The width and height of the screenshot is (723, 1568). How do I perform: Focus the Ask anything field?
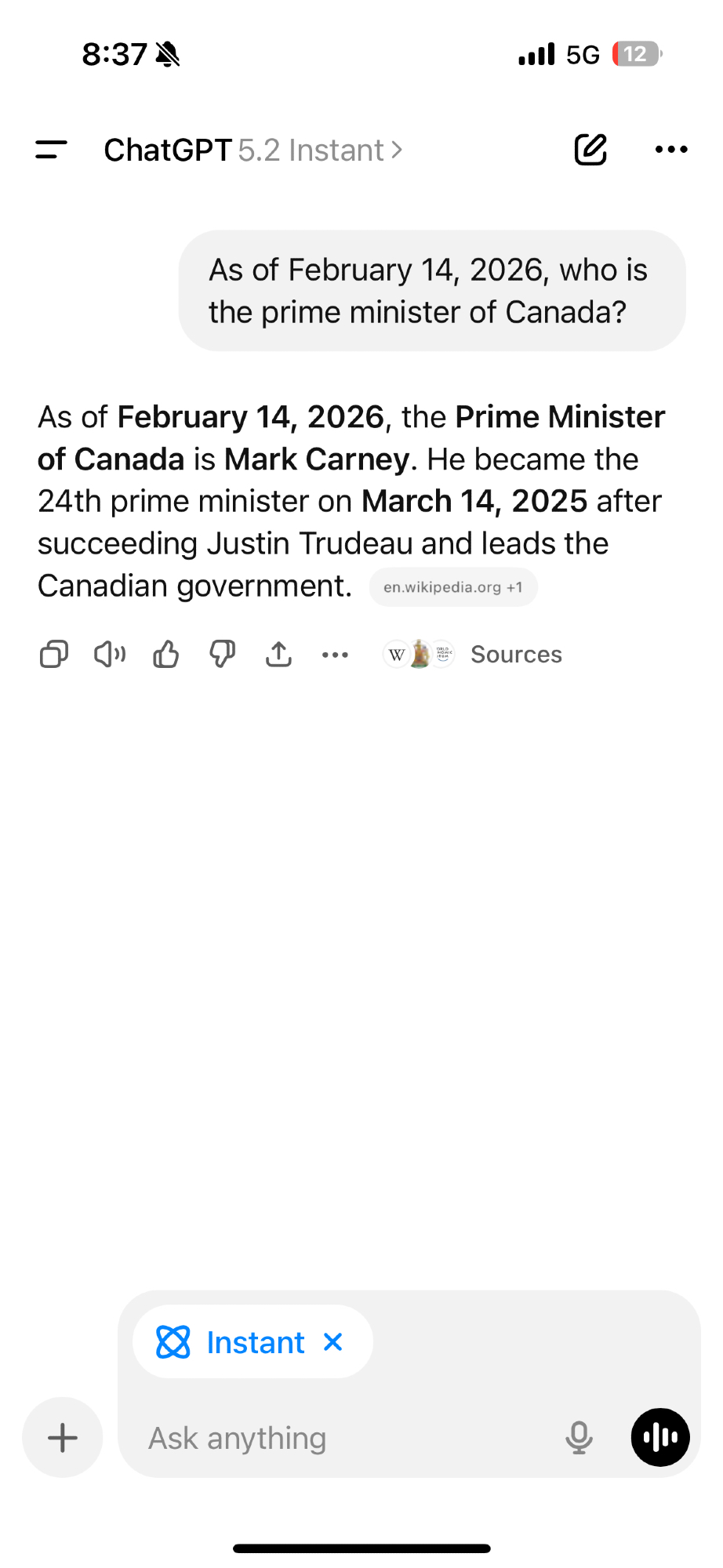337,1438
